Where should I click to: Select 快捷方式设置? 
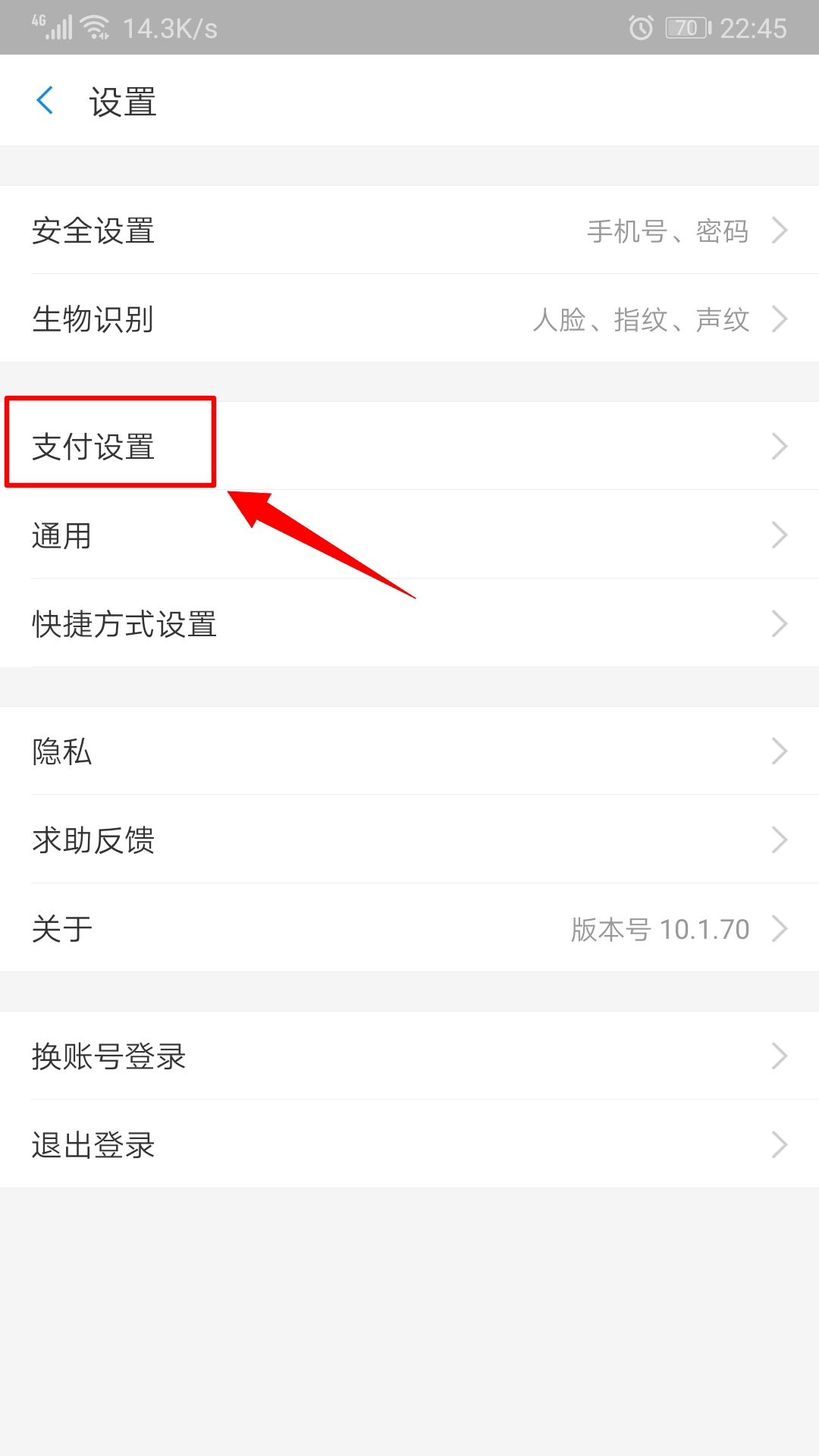coord(409,623)
